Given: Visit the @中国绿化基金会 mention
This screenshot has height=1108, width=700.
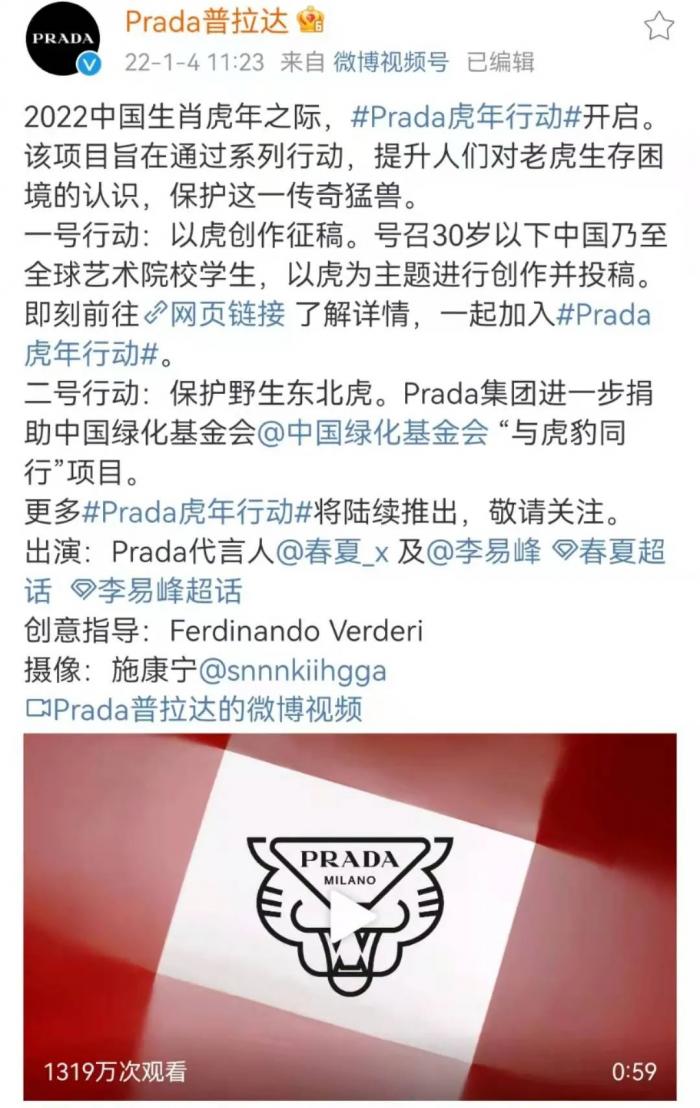Looking at the screenshot, I should (x=385, y=433).
